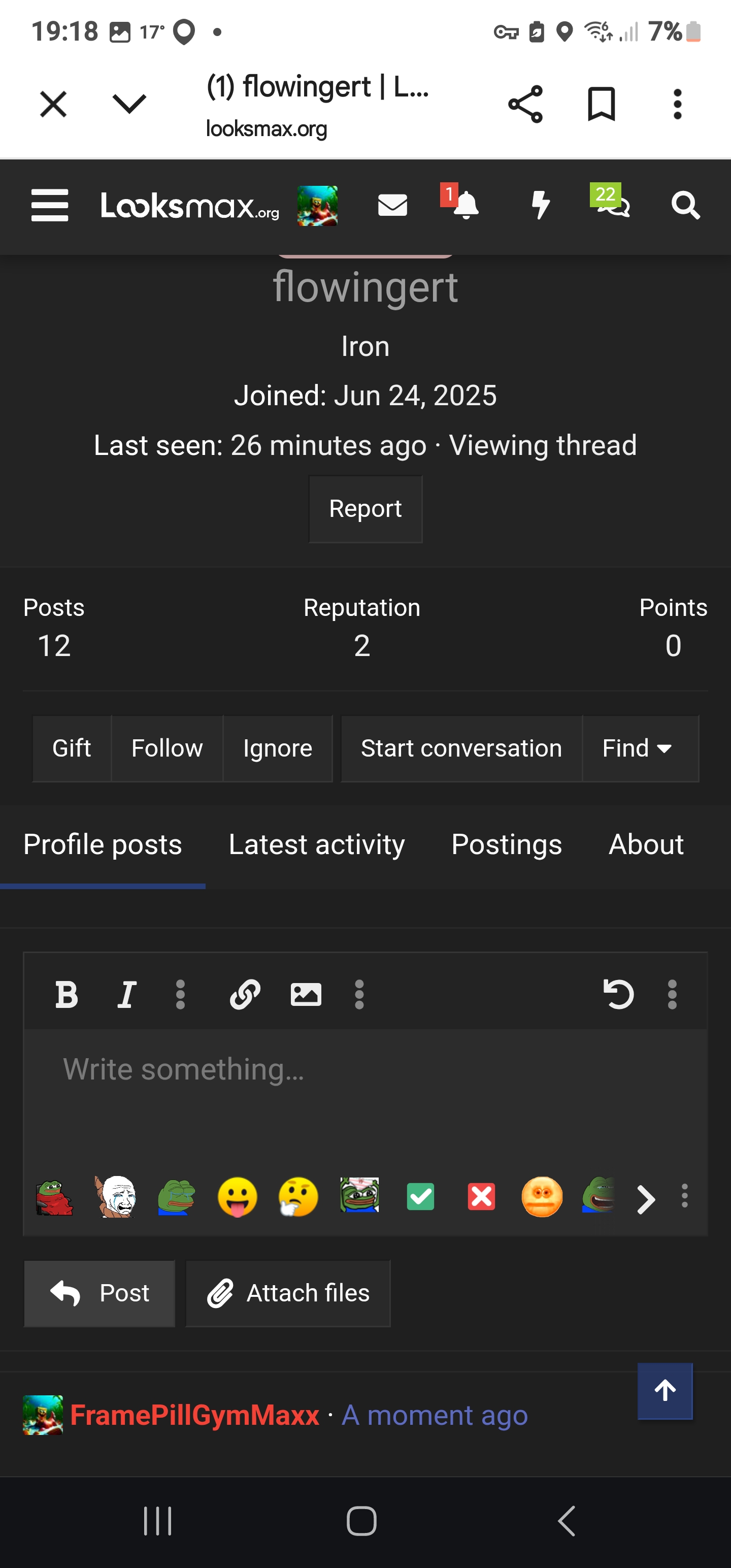The height and width of the screenshot is (1568, 731).
Task: Attach files to the profile post
Action: coord(288,1293)
